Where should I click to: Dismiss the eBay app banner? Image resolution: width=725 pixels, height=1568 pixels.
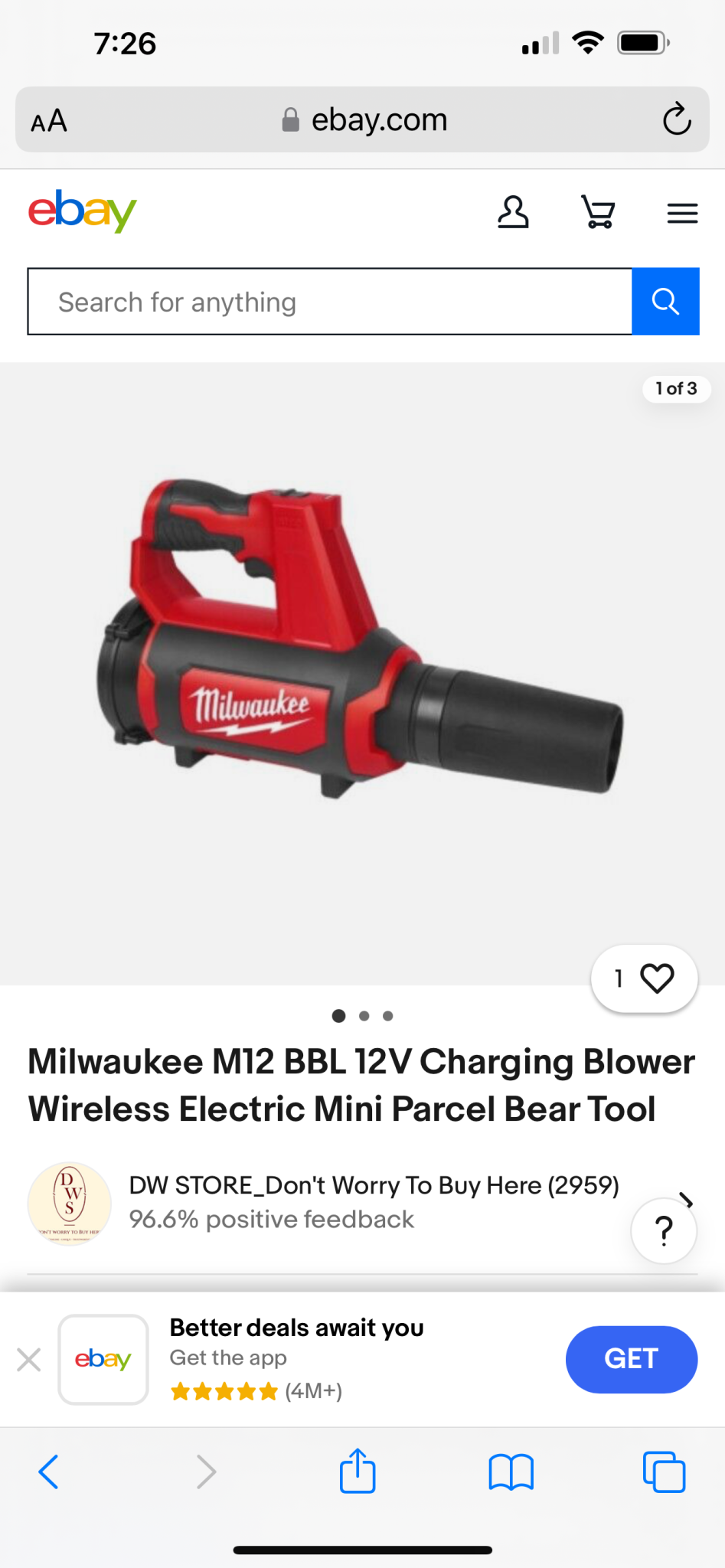pyautogui.click(x=29, y=1360)
